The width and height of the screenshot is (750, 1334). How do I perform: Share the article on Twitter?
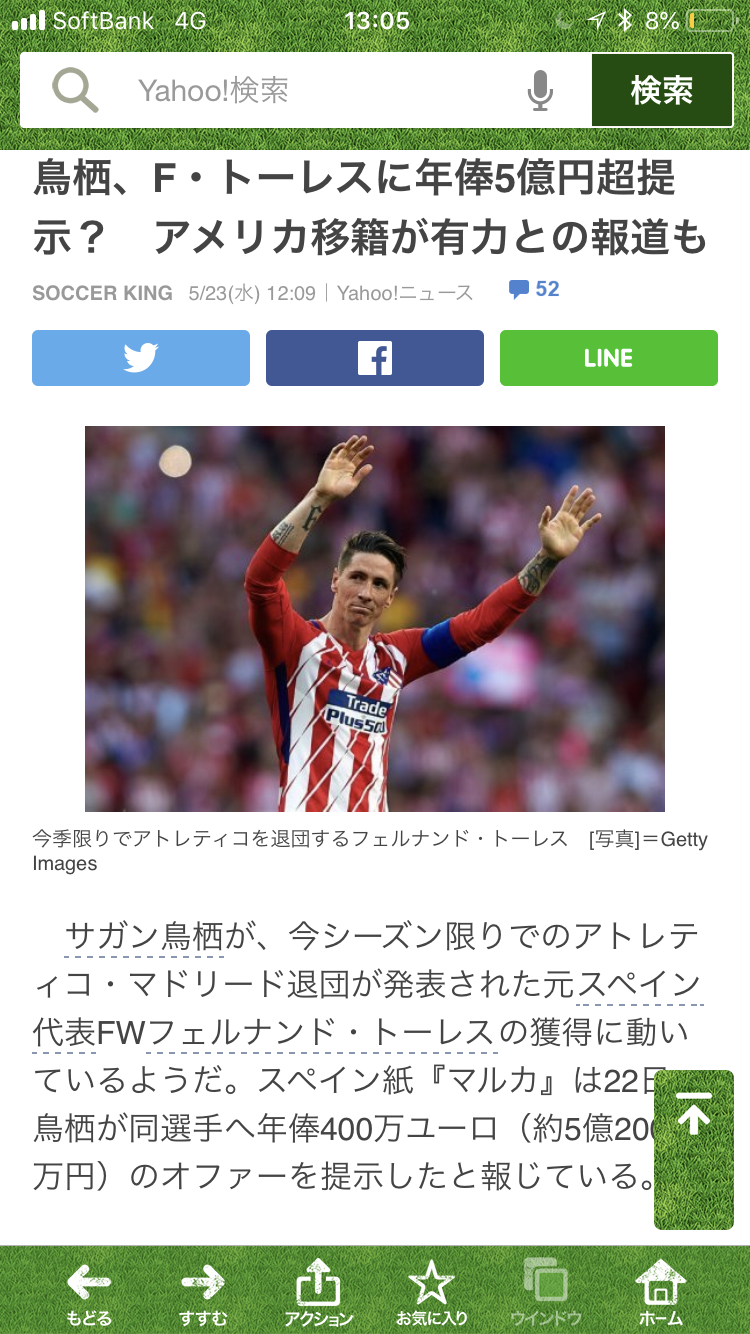tap(141, 358)
